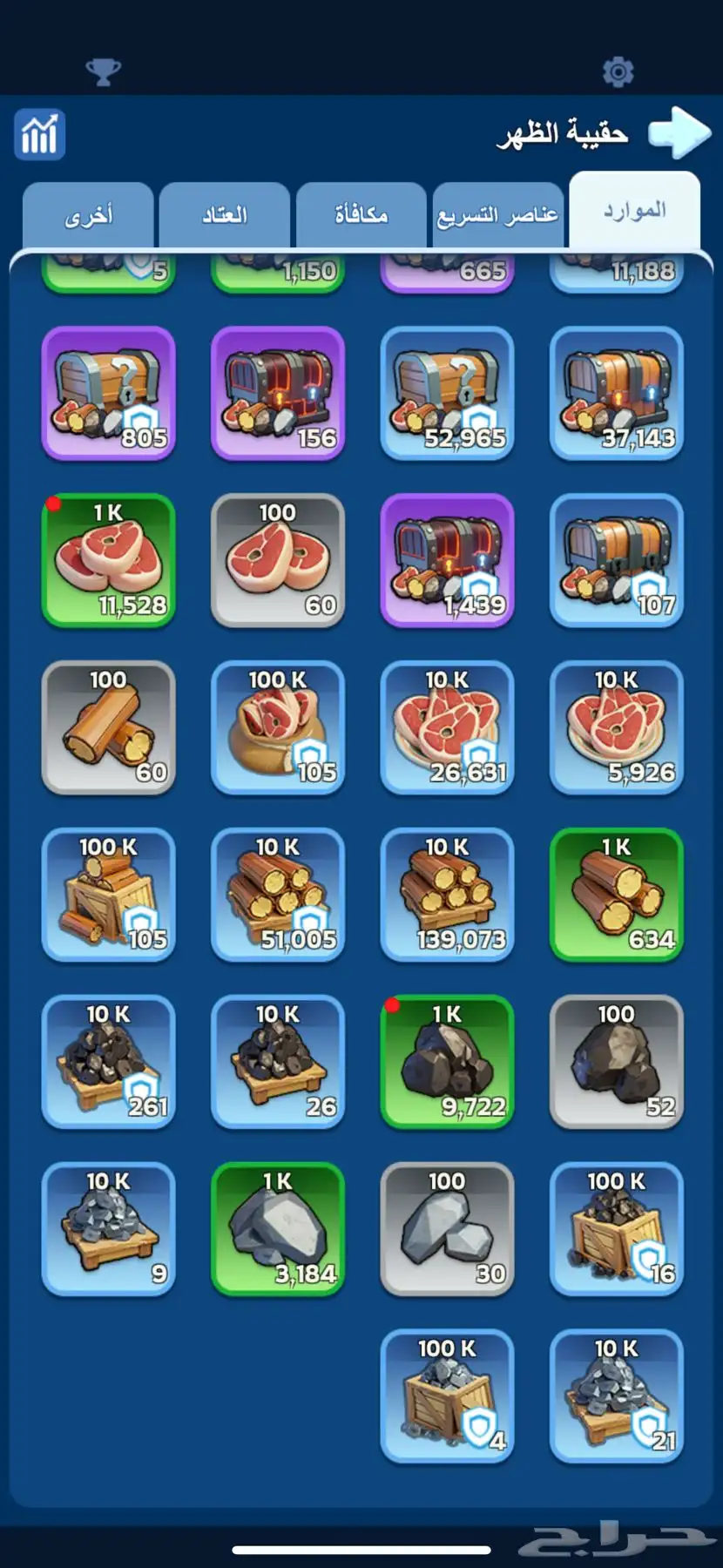This screenshot has height=1568, width=723.
Task: Switch to the مكافأة tab
Action: click(361, 215)
